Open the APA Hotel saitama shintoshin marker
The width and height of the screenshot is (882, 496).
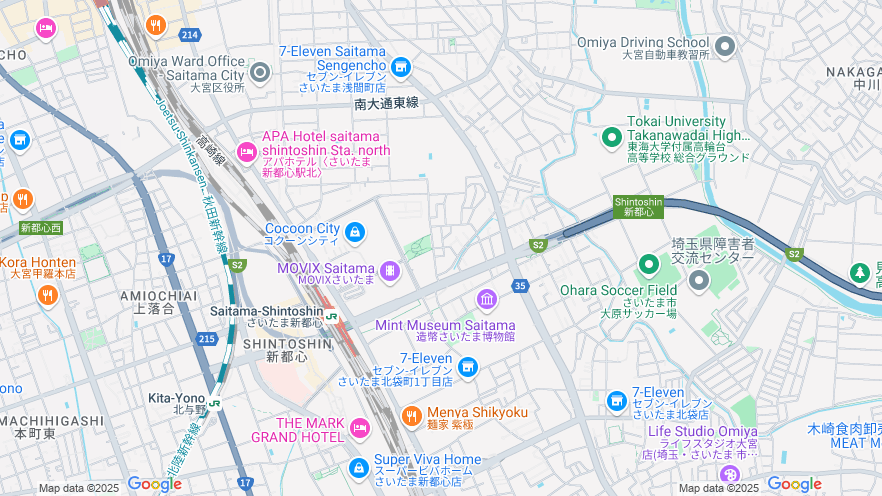click(246, 152)
